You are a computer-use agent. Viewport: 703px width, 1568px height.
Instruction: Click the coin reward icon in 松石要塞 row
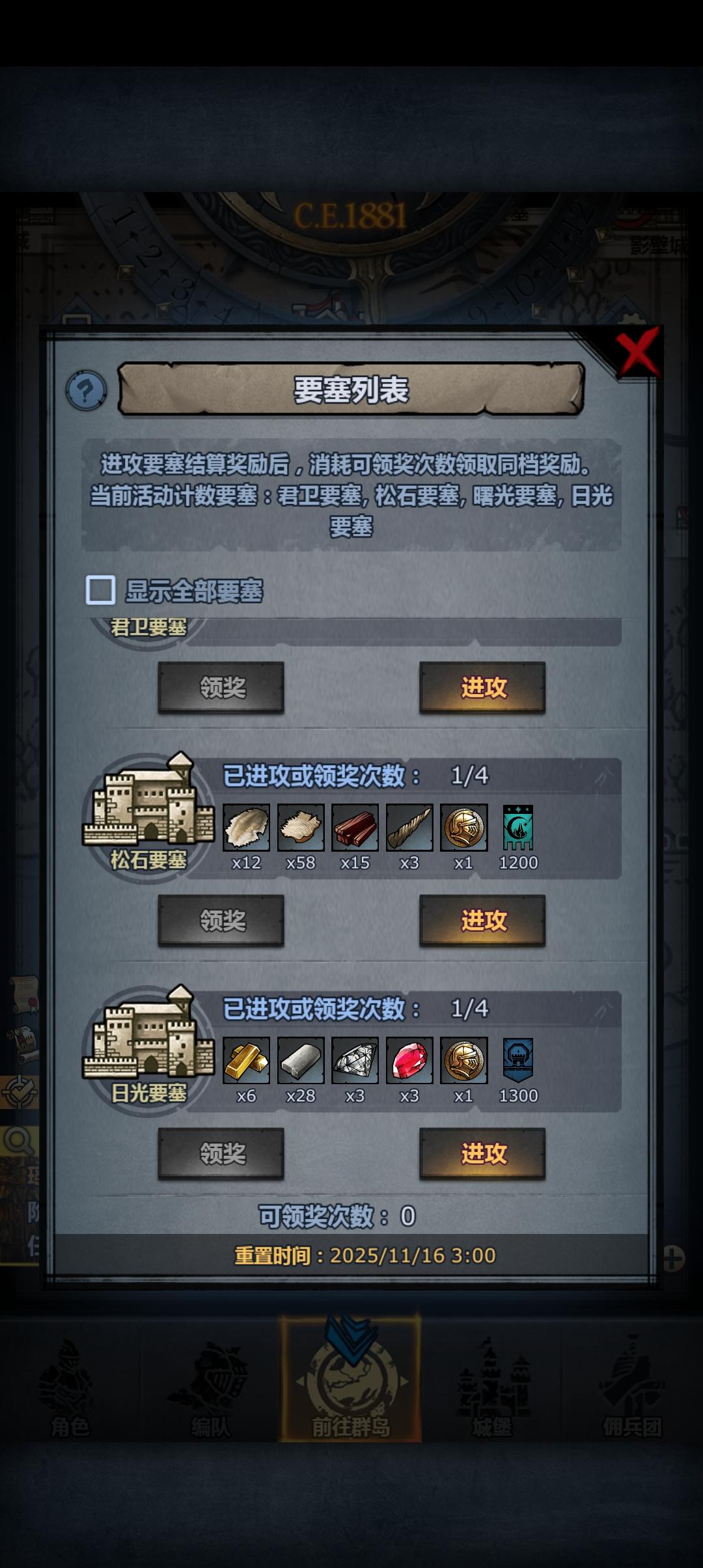point(464,828)
